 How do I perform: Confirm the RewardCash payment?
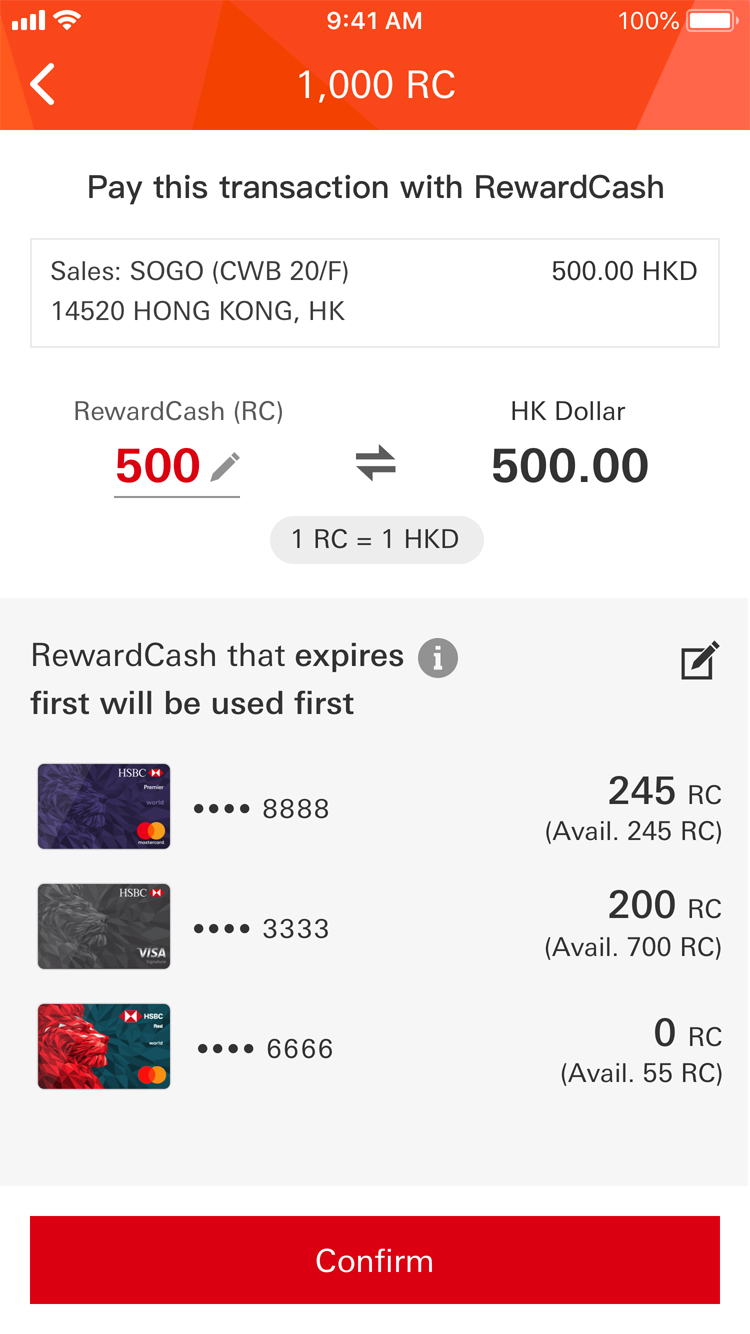tap(375, 1260)
